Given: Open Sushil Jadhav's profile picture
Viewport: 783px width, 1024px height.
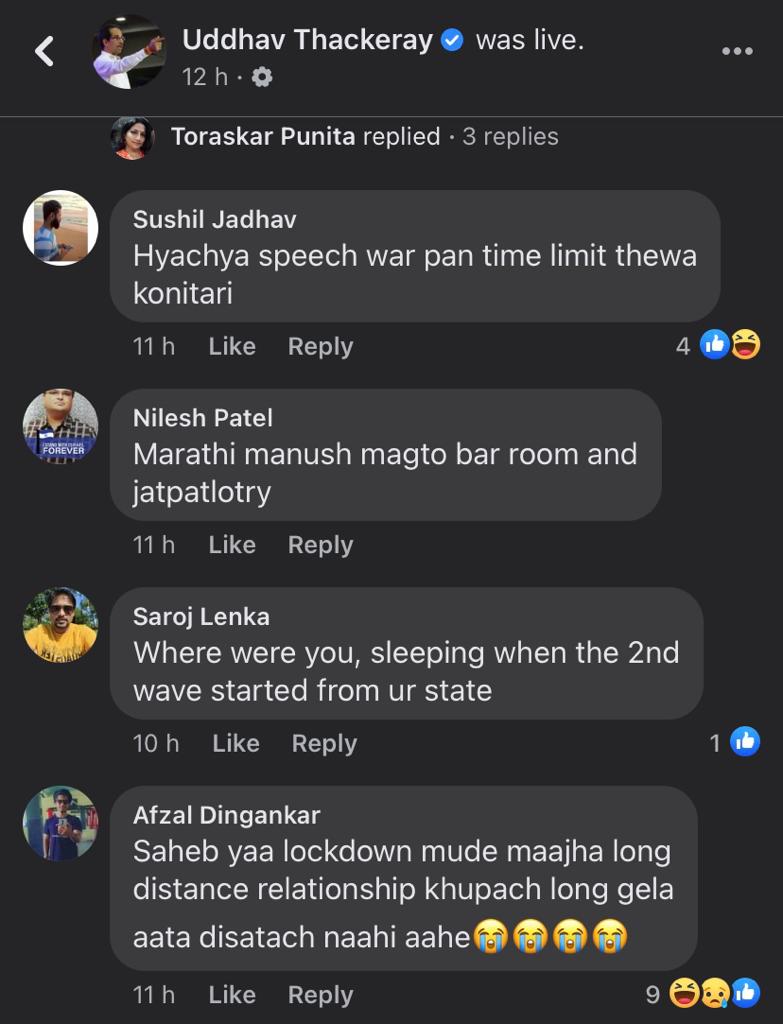Looking at the screenshot, I should click(x=60, y=228).
